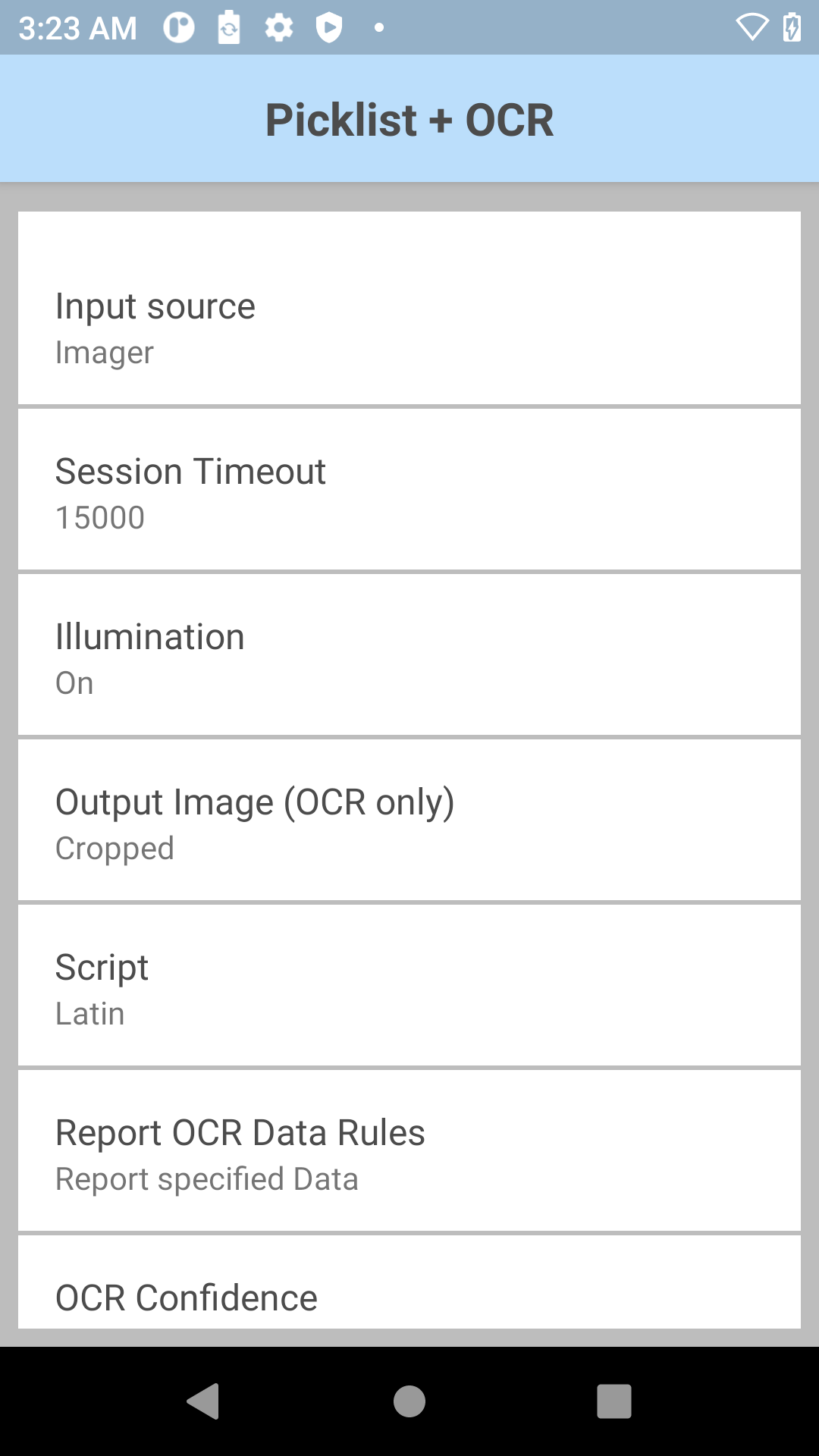The height and width of the screenshot is (1456, 819).
Task: Open the Illumination setting
Action: (x=409, y=654)
